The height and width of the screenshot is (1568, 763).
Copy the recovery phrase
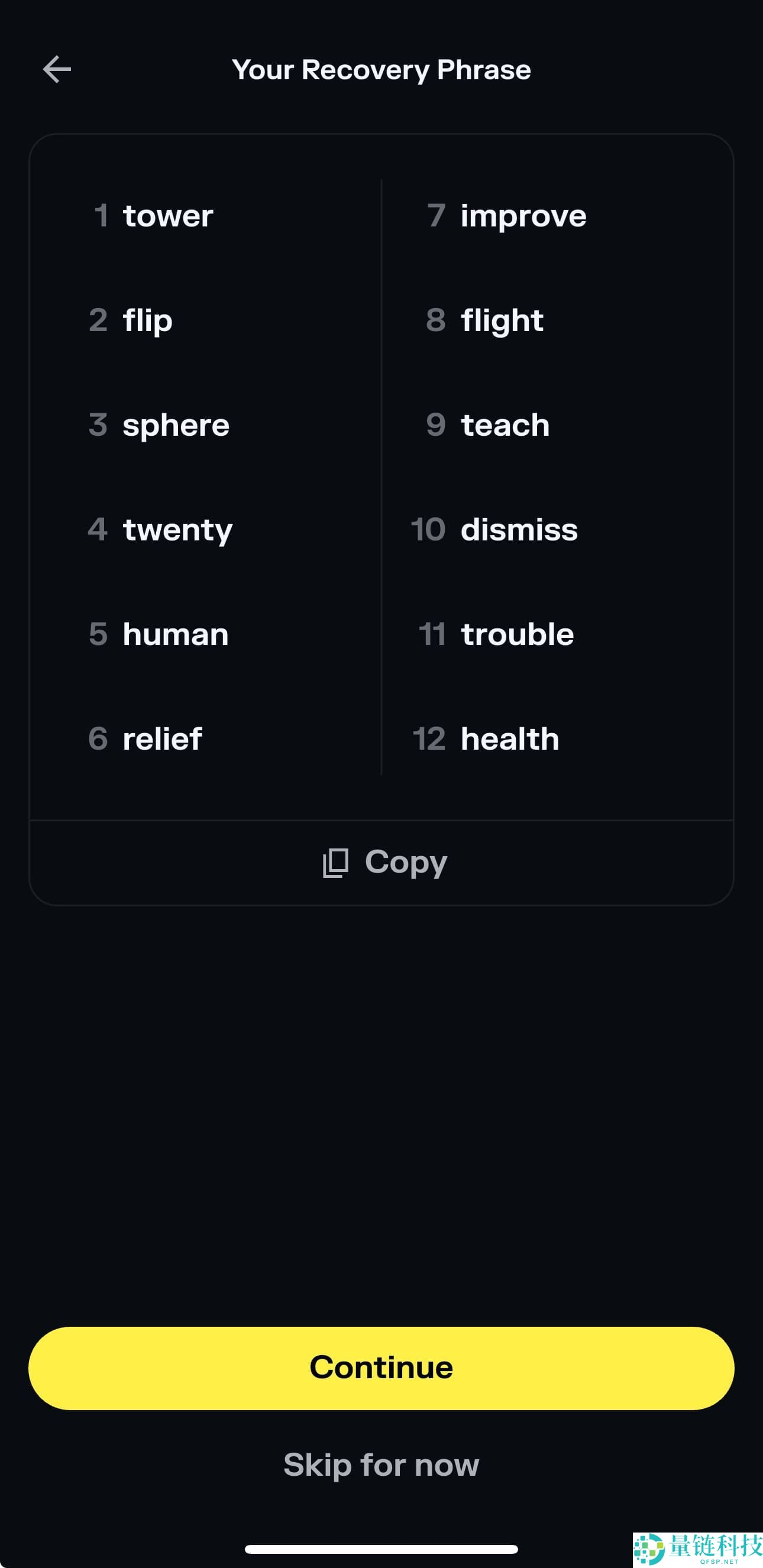tap(385, 862)
